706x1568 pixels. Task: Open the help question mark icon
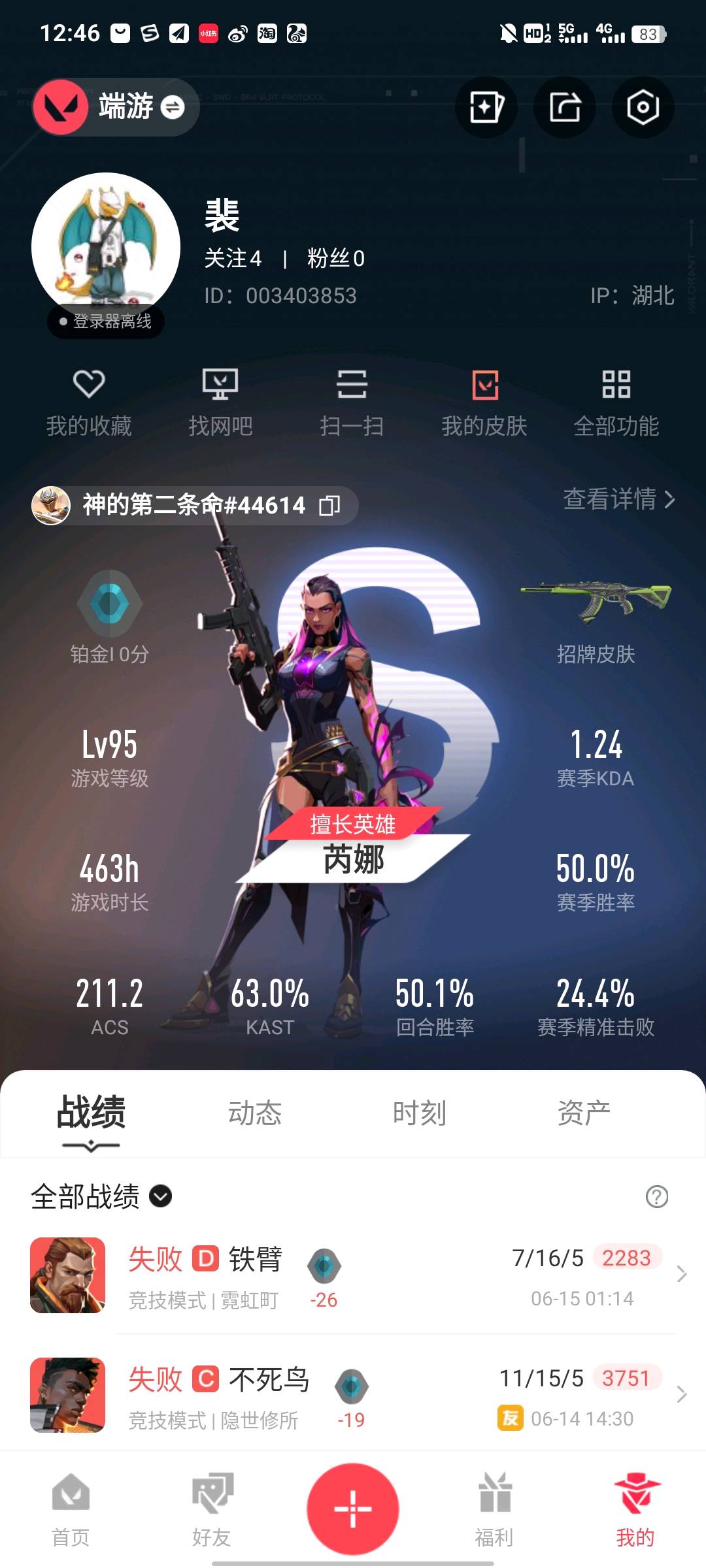pyautogui.click(x=656, y=1196)
